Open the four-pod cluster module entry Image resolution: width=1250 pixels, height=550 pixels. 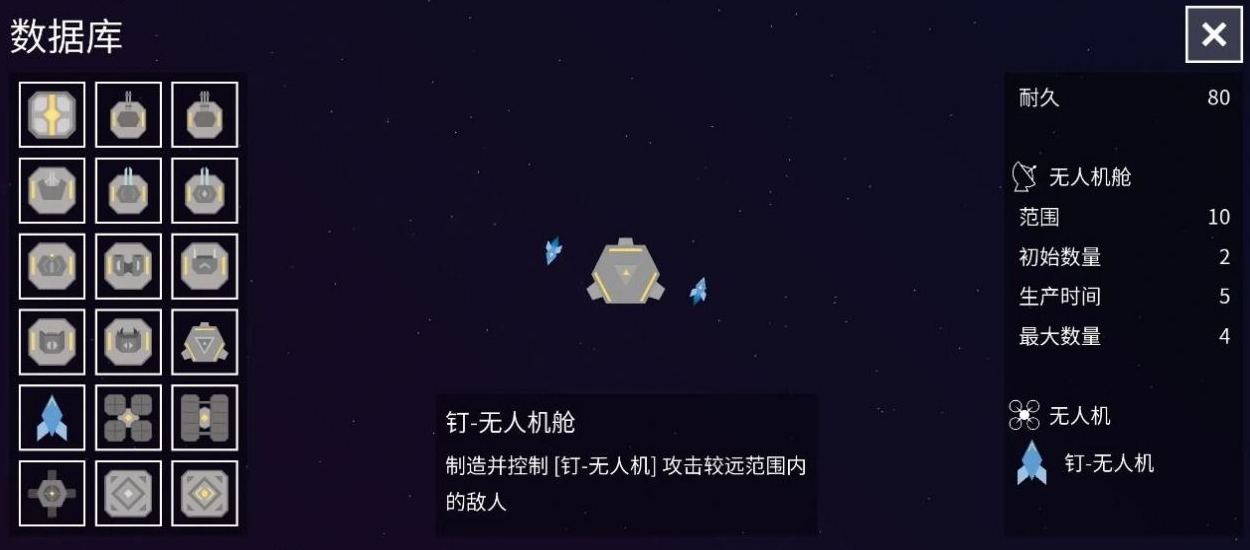128,418
